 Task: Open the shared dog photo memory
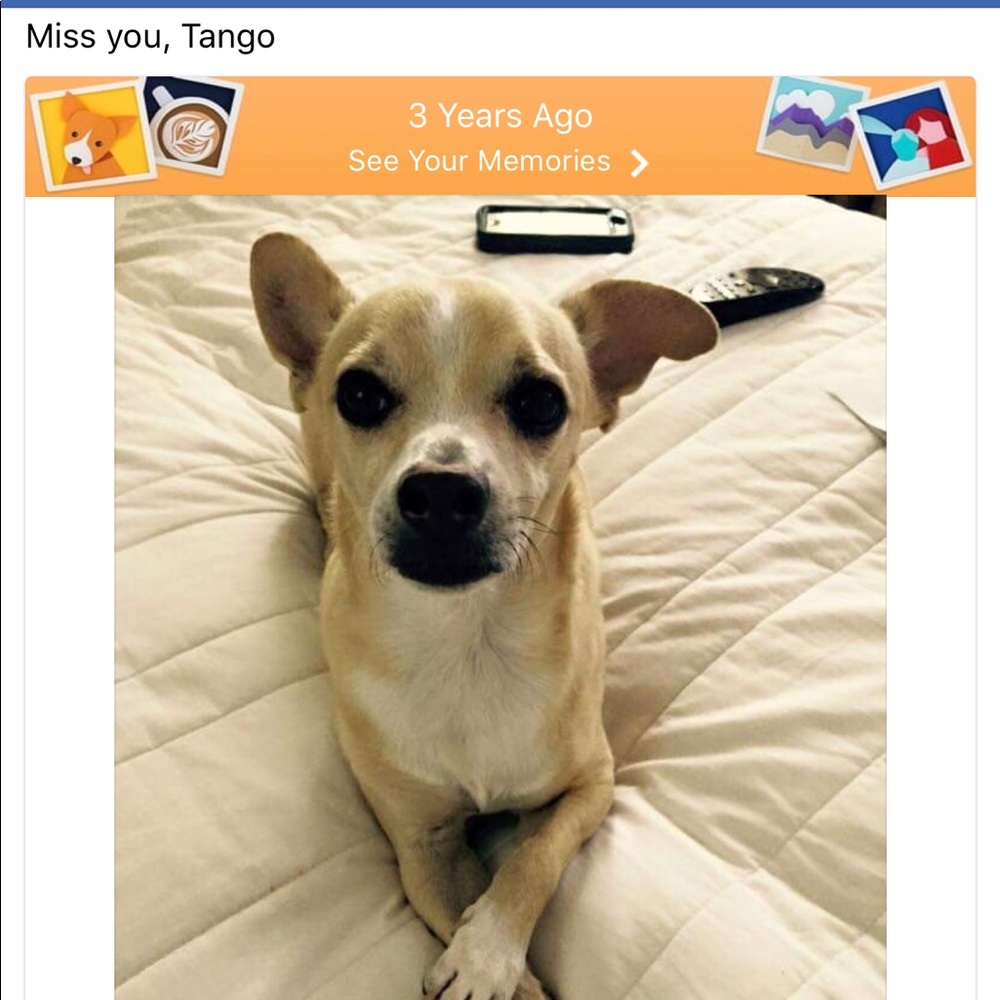(x=500, y=600)
